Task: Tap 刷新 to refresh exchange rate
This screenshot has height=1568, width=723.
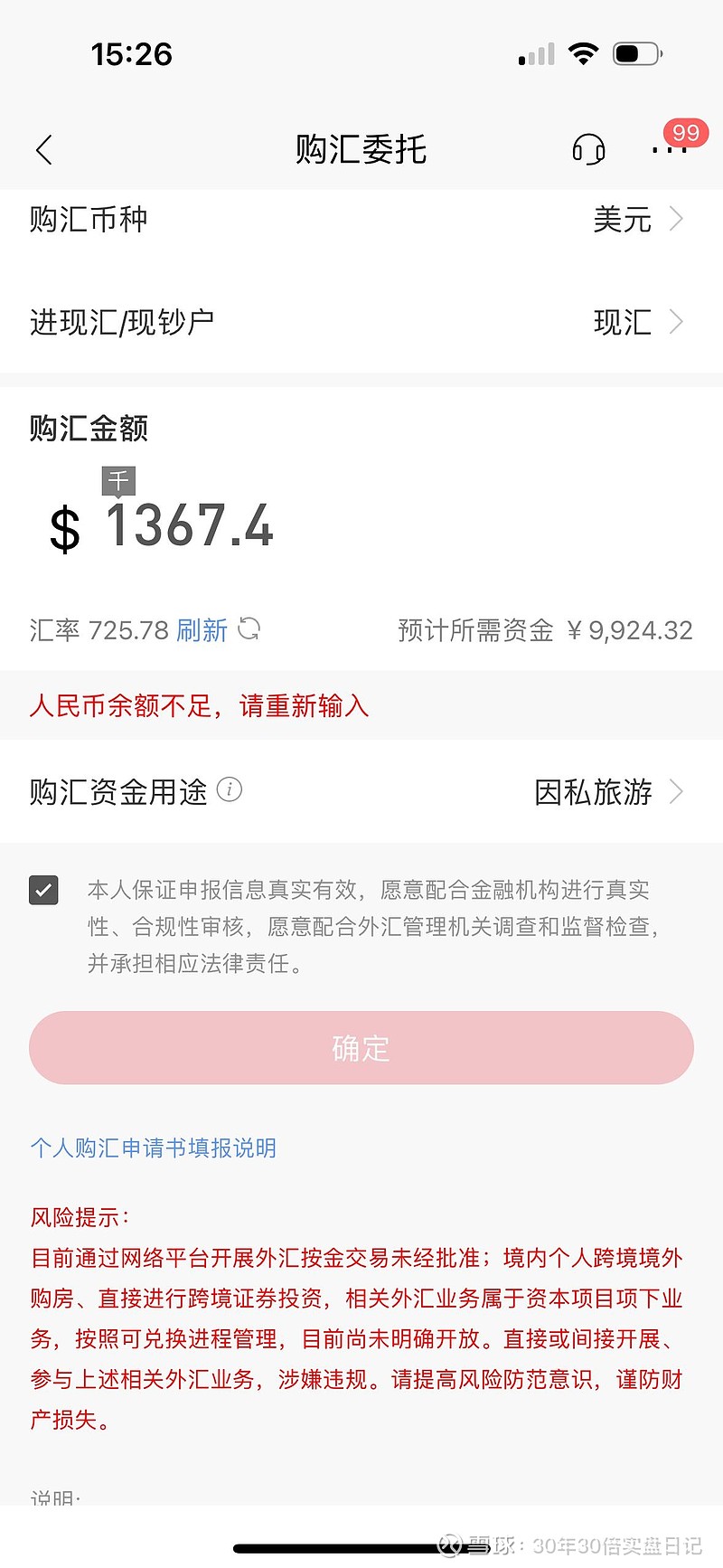Action: [202, 630]
